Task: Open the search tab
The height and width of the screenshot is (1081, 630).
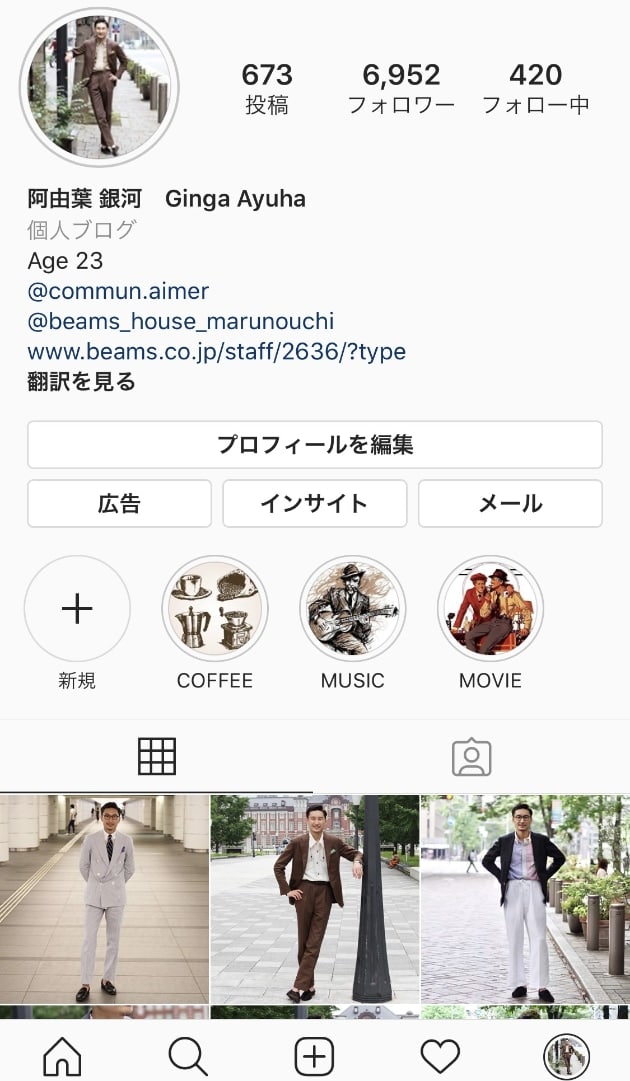Action: (188, 1056)
